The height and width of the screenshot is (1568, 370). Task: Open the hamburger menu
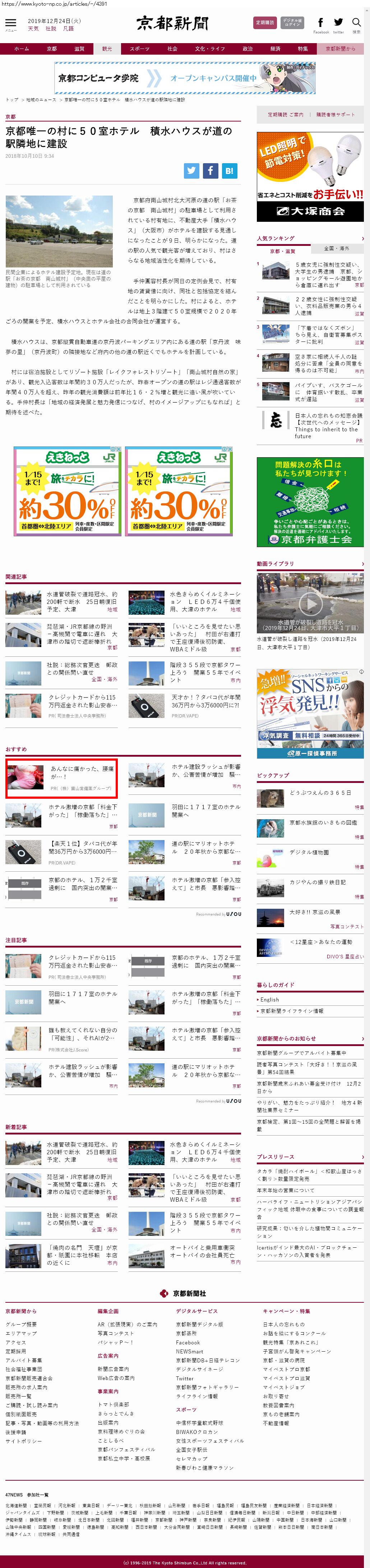10,24
